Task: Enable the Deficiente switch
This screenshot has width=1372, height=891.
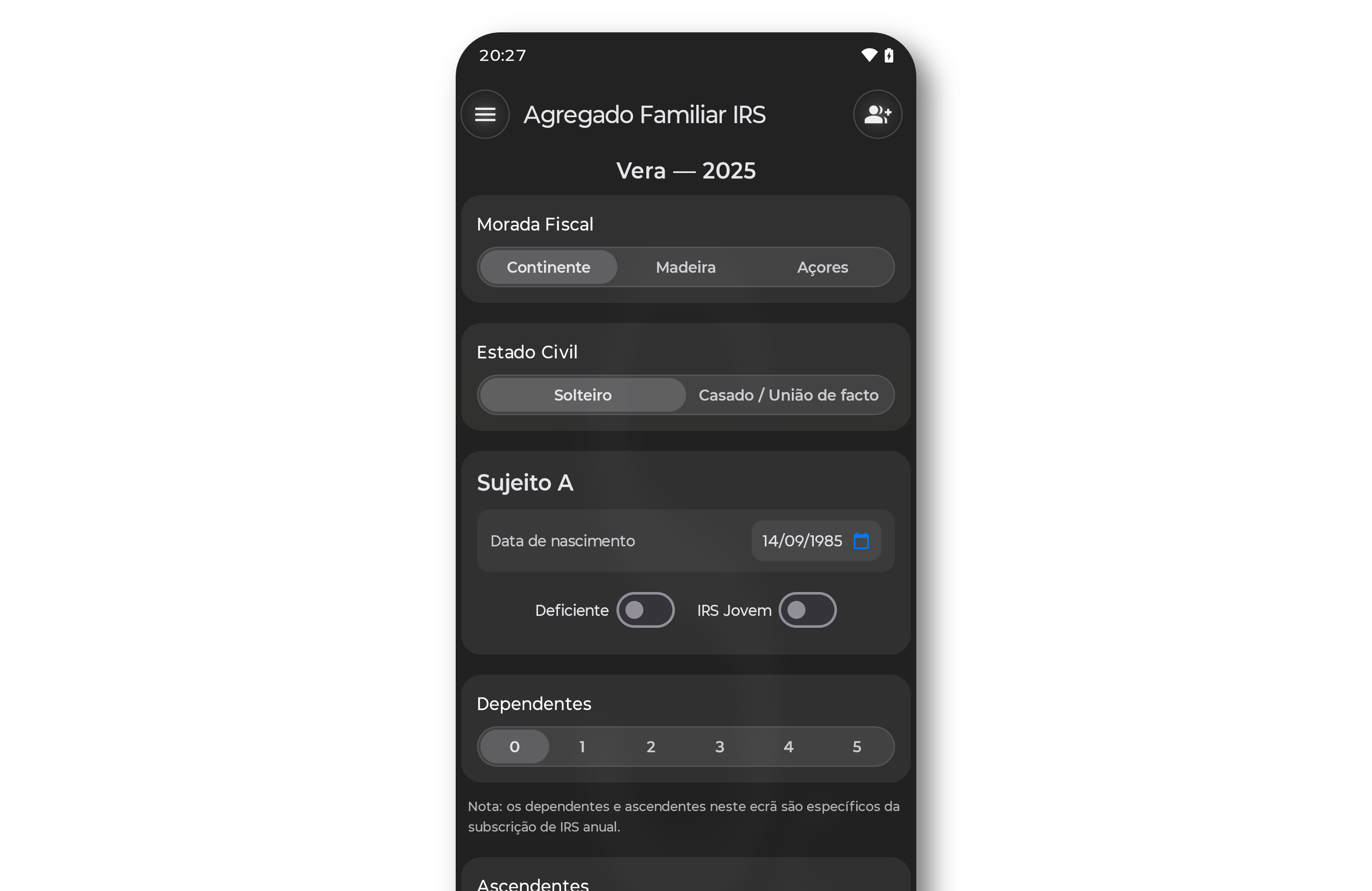Action: (645, 610)
